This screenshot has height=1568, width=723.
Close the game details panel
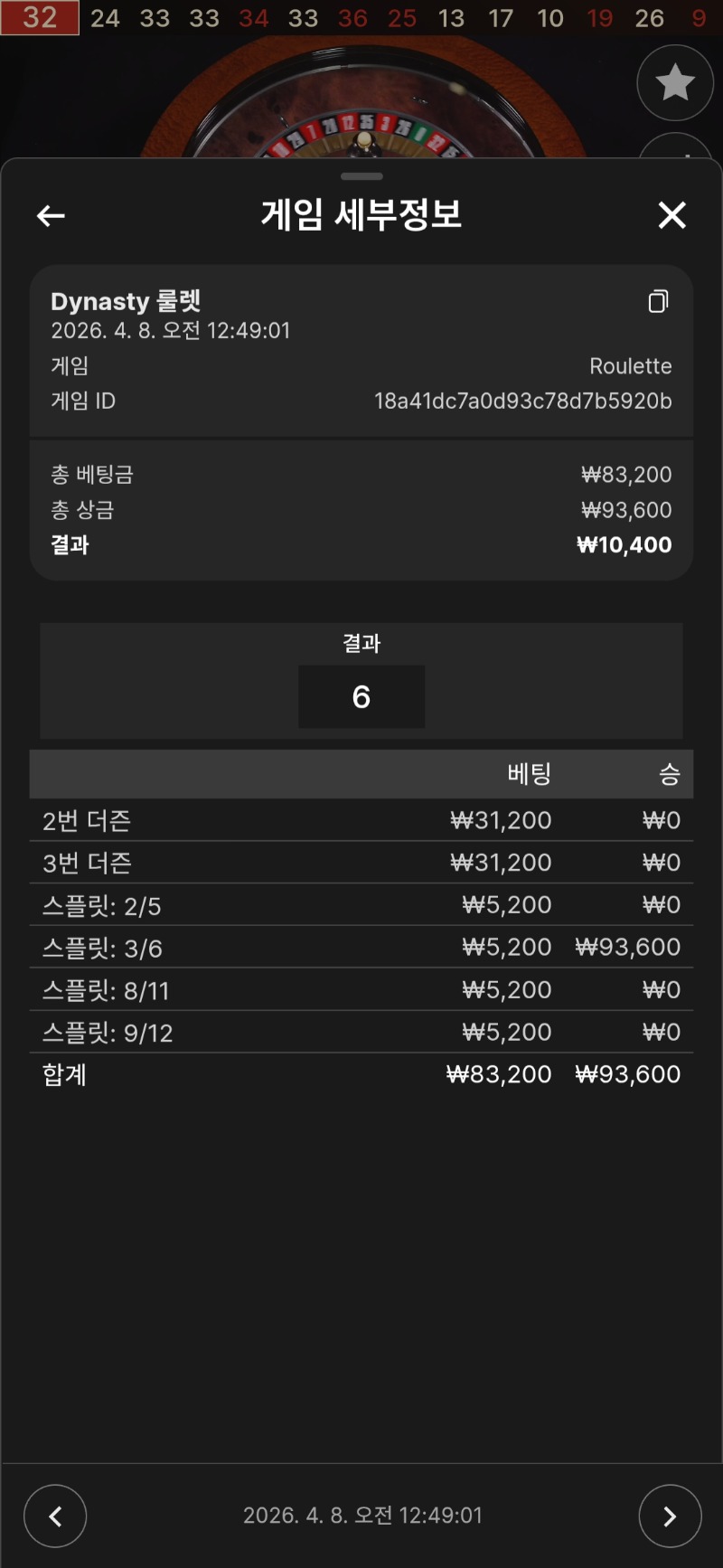click(671, 215)
